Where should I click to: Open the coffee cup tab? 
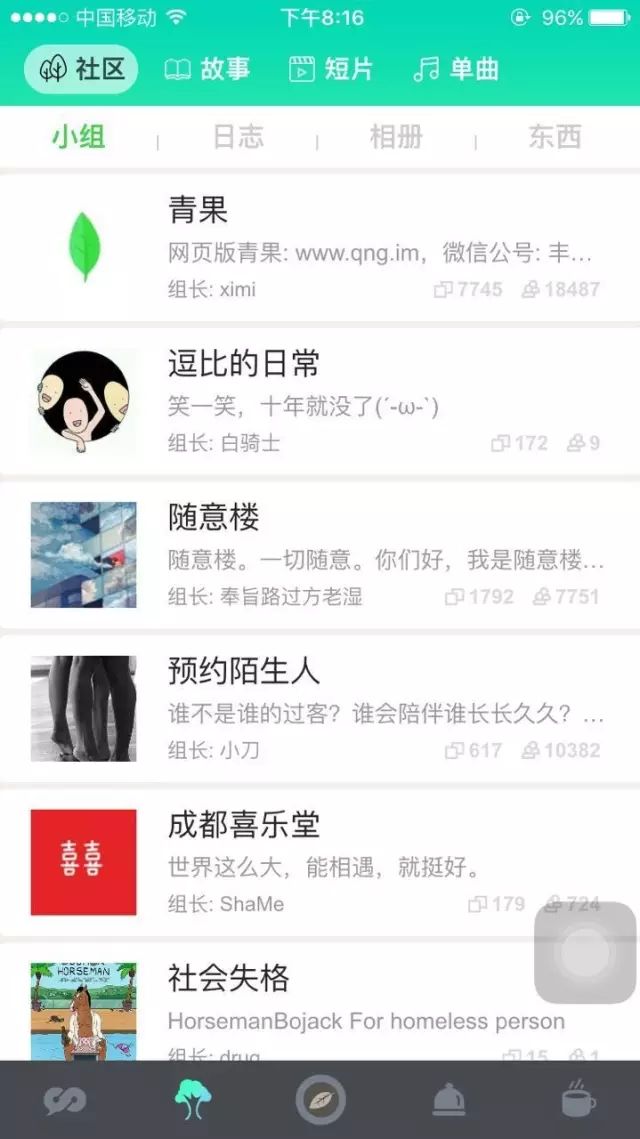(577, 1100)
